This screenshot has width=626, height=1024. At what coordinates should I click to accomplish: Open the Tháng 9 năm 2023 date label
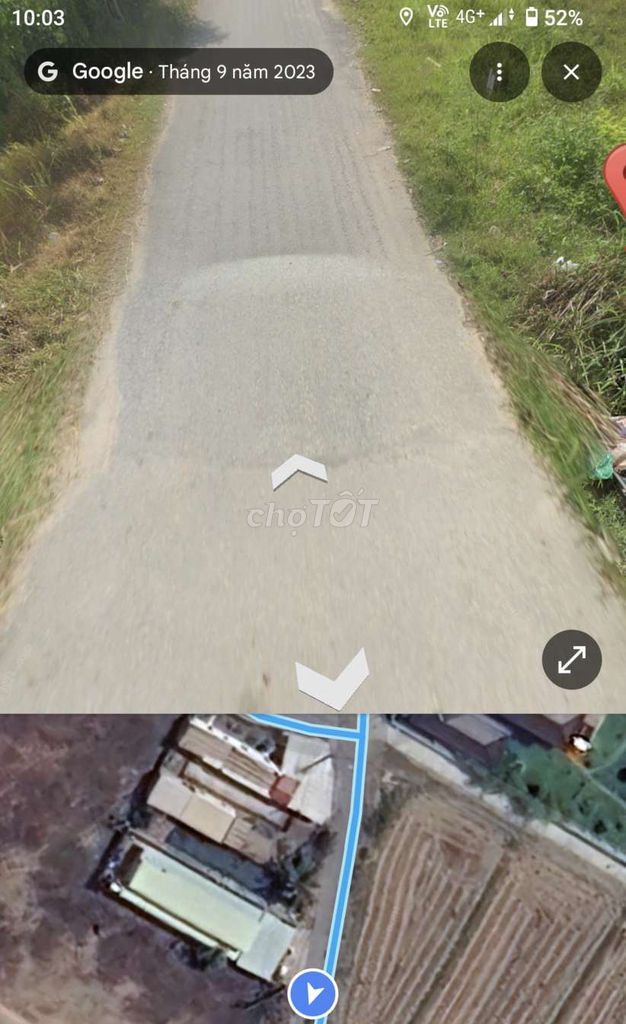[237, 72]
